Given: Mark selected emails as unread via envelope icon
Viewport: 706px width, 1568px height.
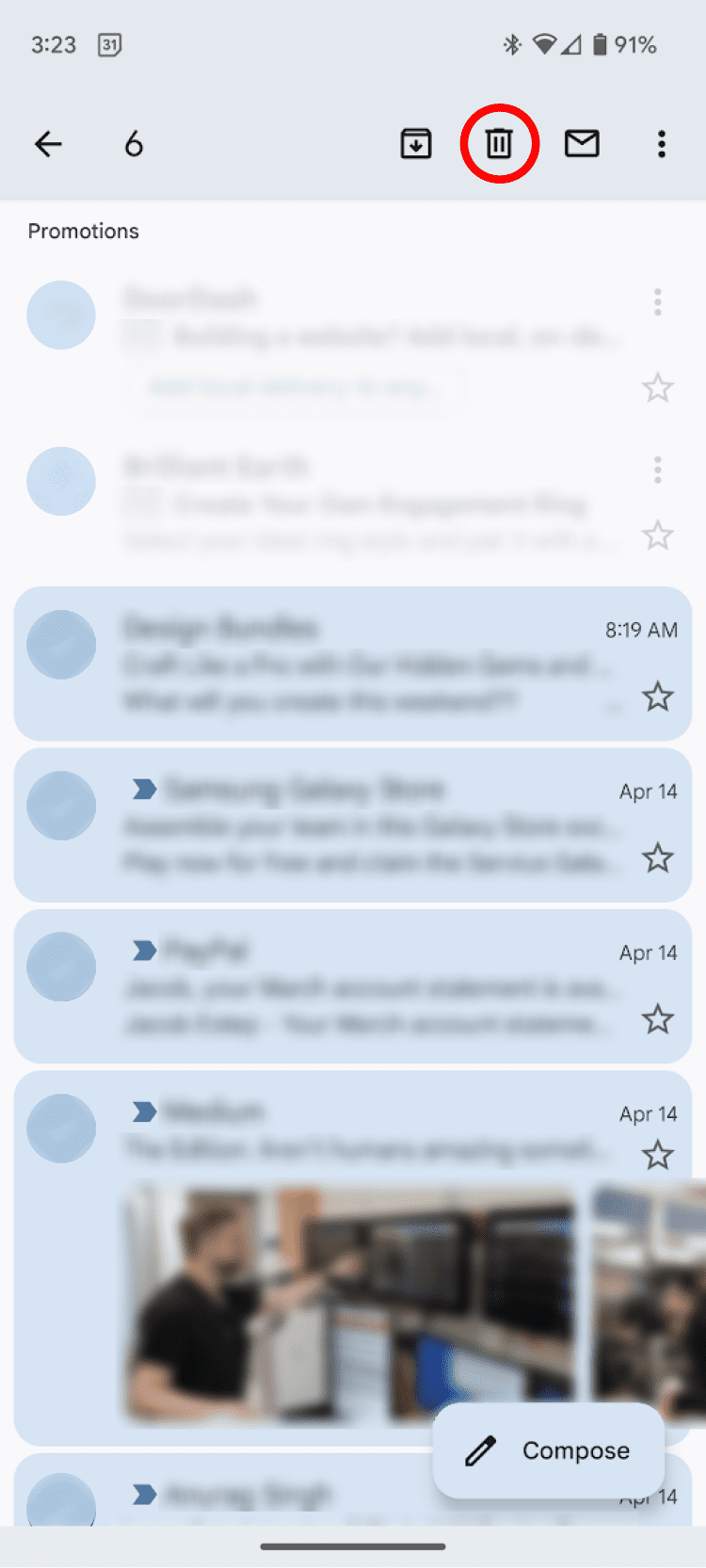Looking at the screenshot, I should tap(582, 144).
